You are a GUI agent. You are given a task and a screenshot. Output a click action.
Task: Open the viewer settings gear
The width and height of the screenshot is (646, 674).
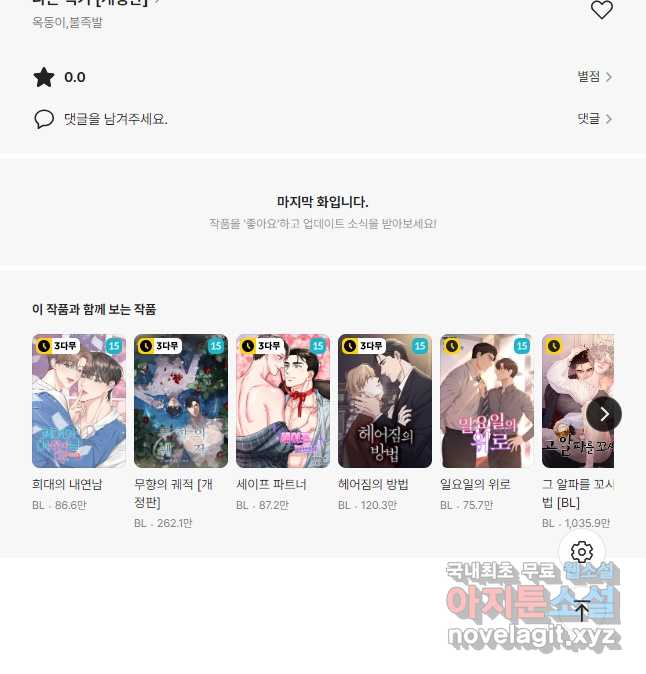(x=582, y=552)
